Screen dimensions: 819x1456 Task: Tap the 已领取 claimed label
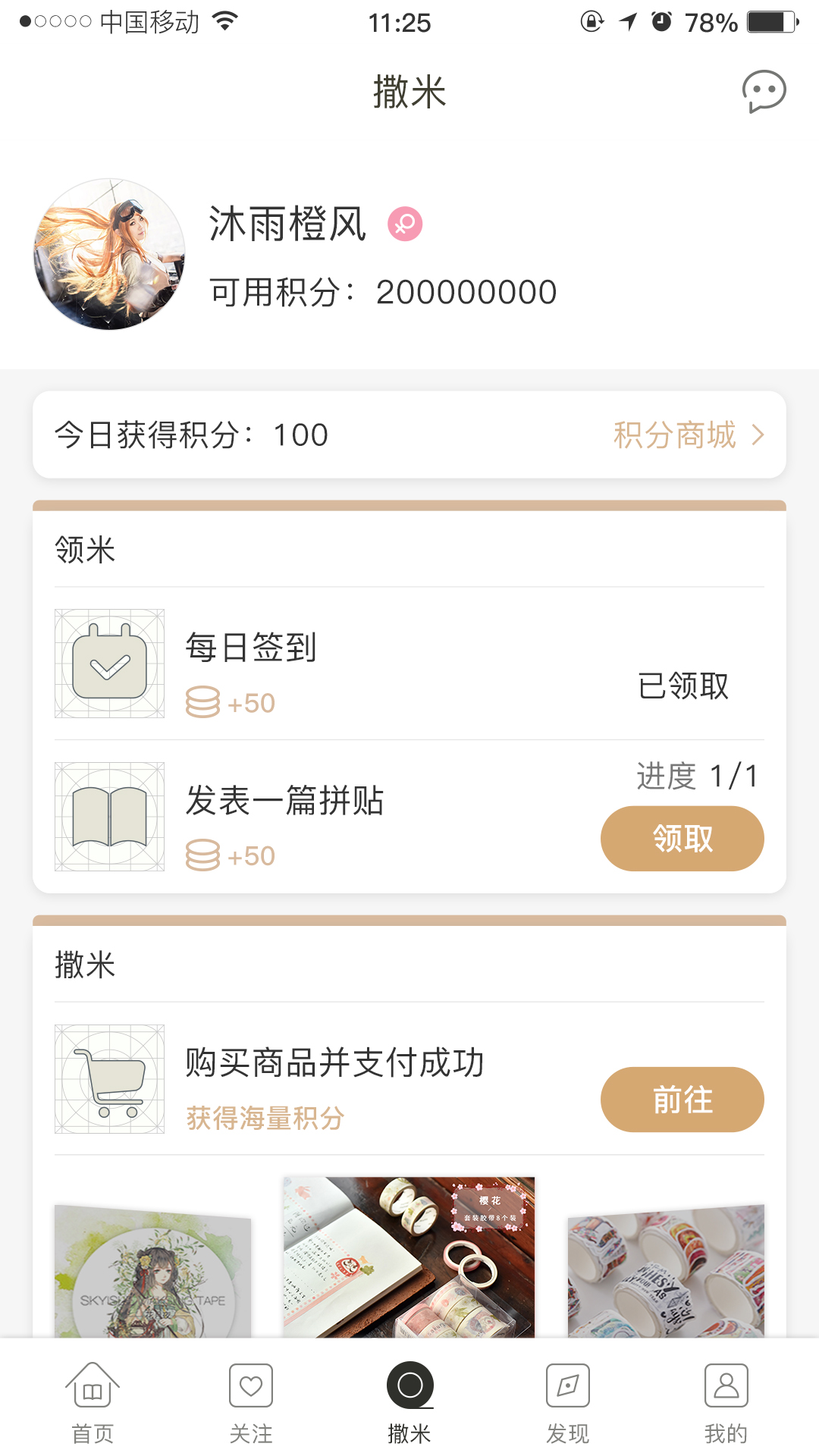[x=683, y=686]
